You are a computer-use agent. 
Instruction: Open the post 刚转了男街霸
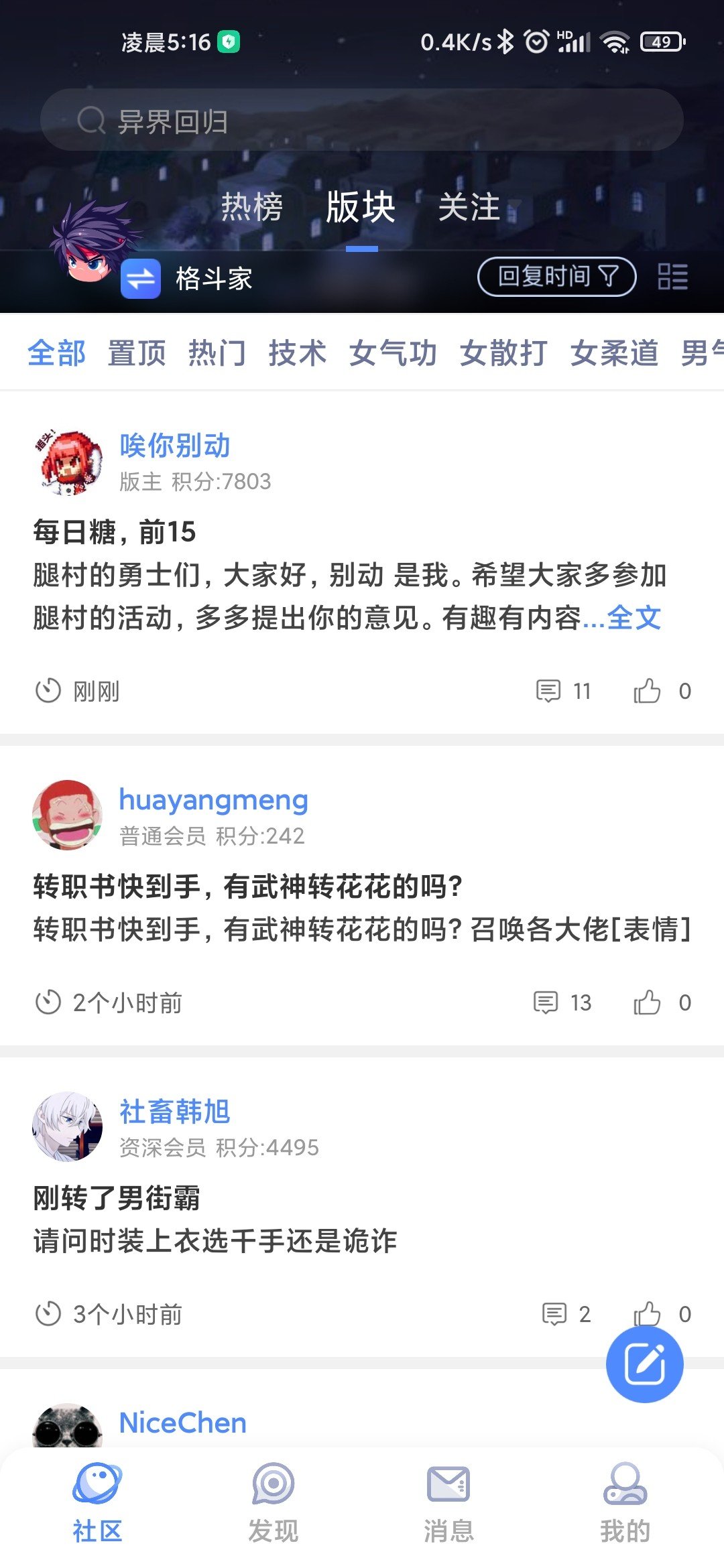coord(117,1198)
